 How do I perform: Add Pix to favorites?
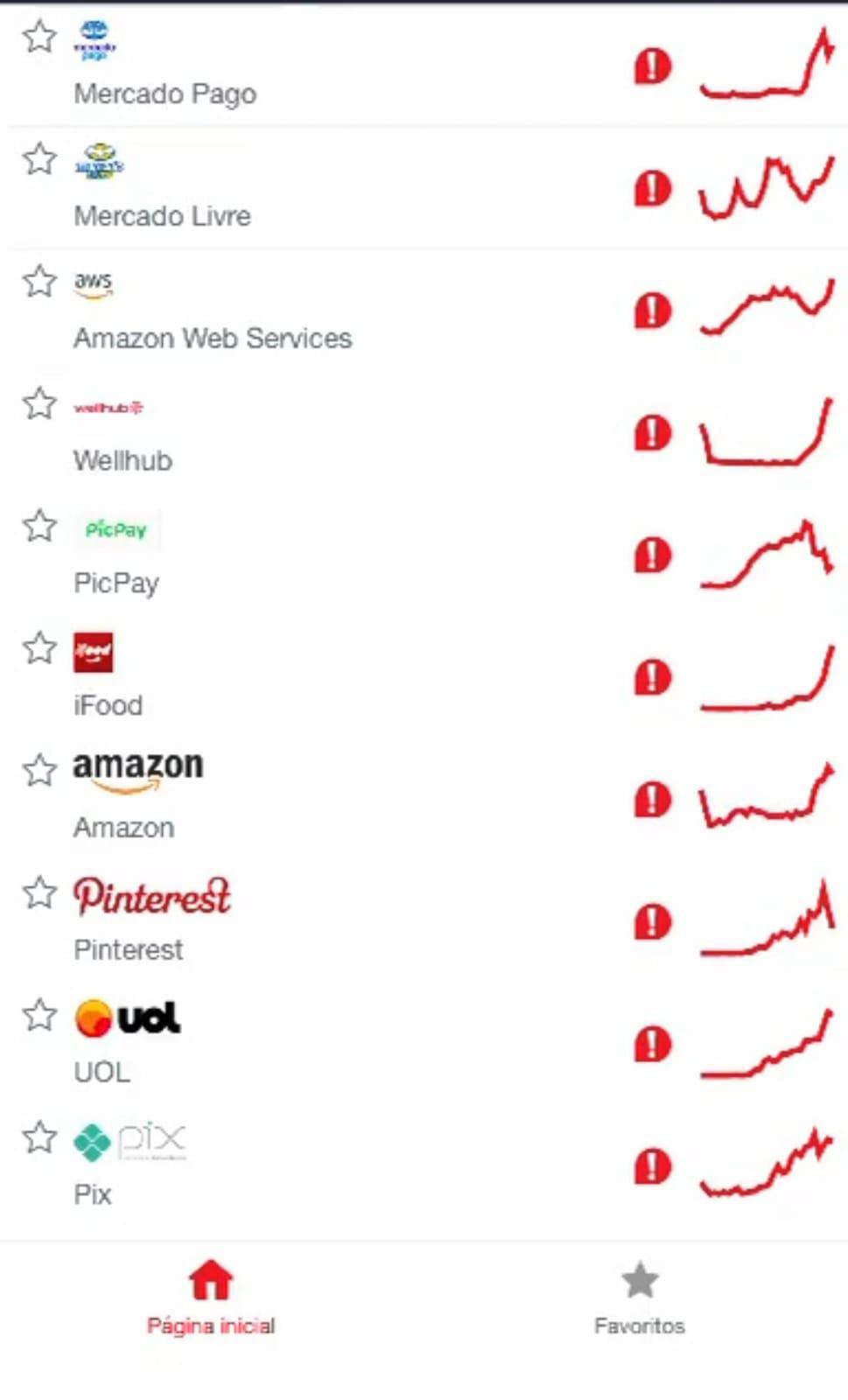(39, 1138)
